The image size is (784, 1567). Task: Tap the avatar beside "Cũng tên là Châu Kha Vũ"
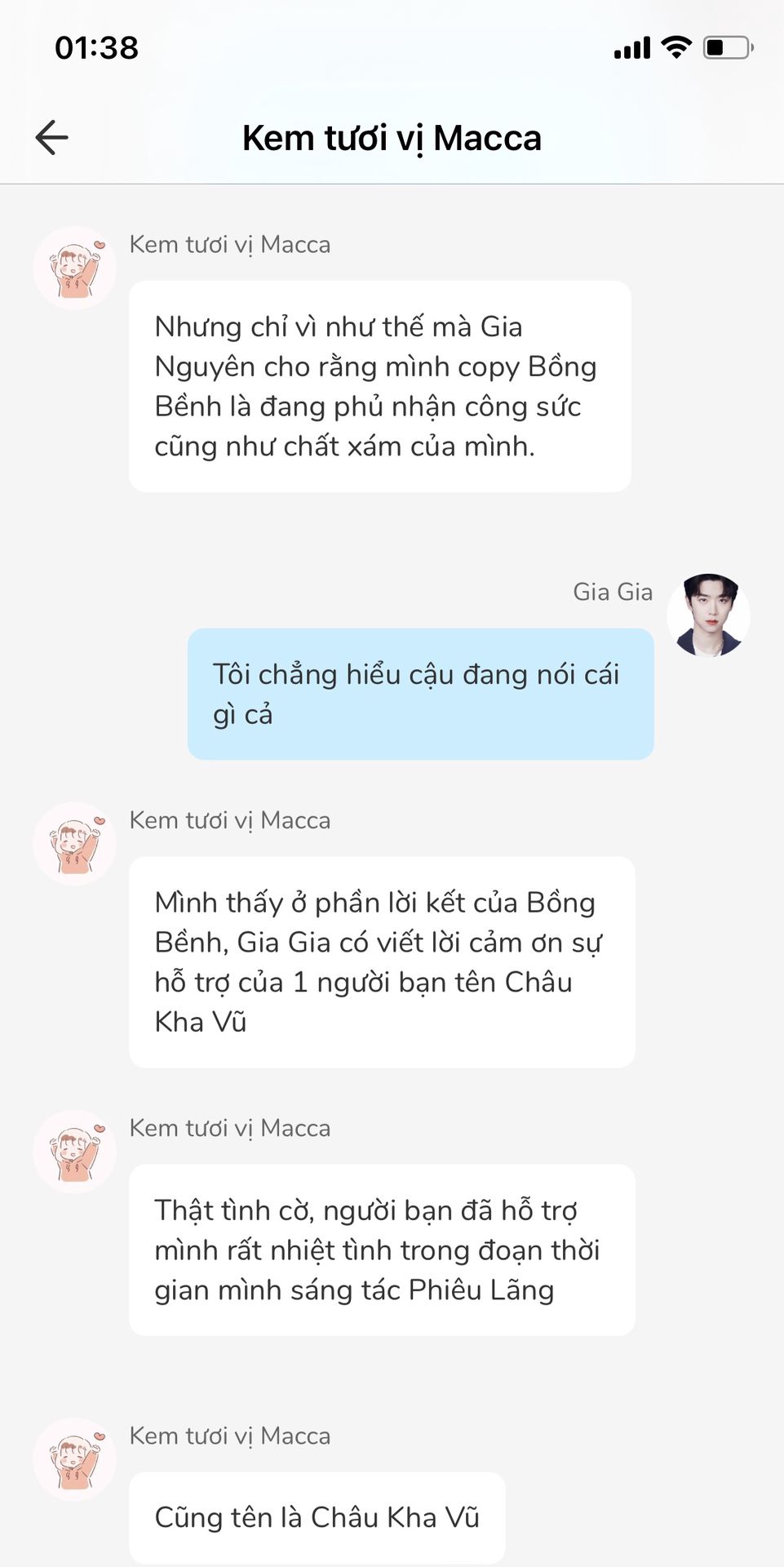(x=74, y=1459)
